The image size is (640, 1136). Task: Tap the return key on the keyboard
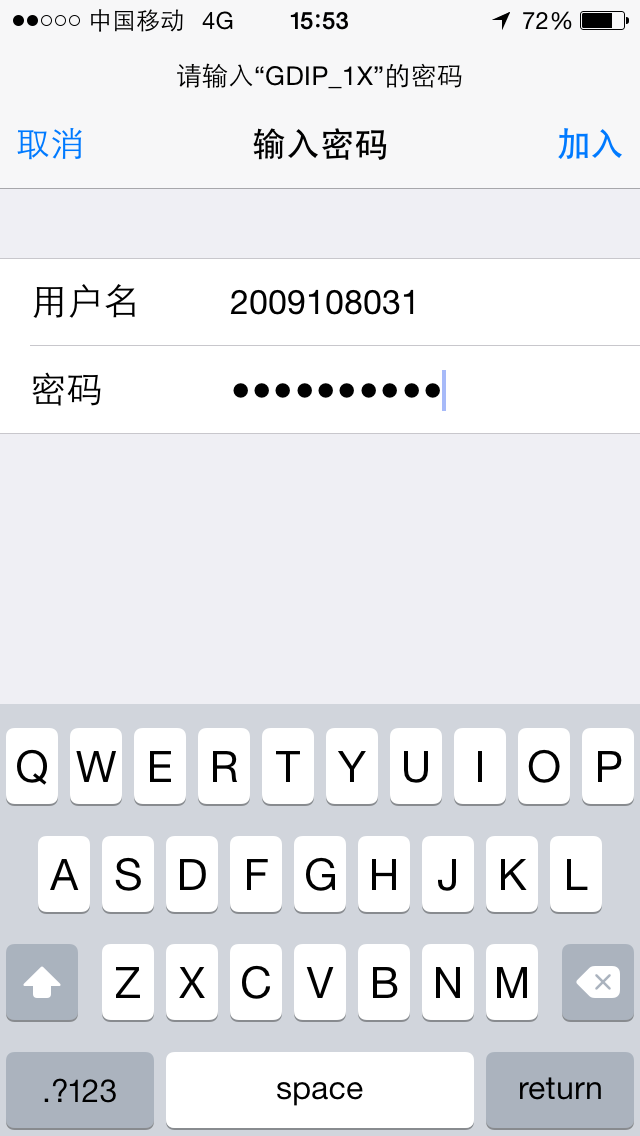[560, 1090]
